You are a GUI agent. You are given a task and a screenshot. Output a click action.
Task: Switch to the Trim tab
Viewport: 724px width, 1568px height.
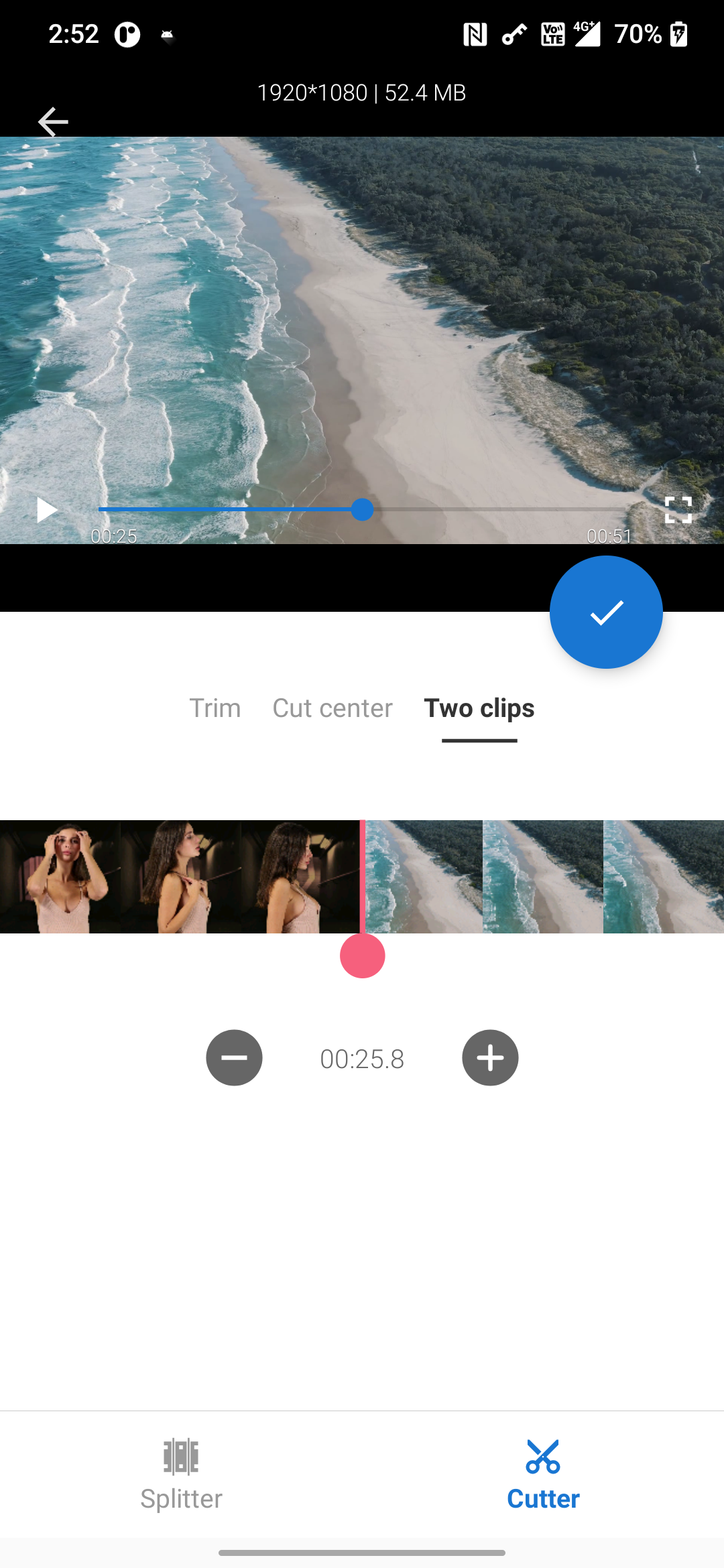tap(215, 708)
